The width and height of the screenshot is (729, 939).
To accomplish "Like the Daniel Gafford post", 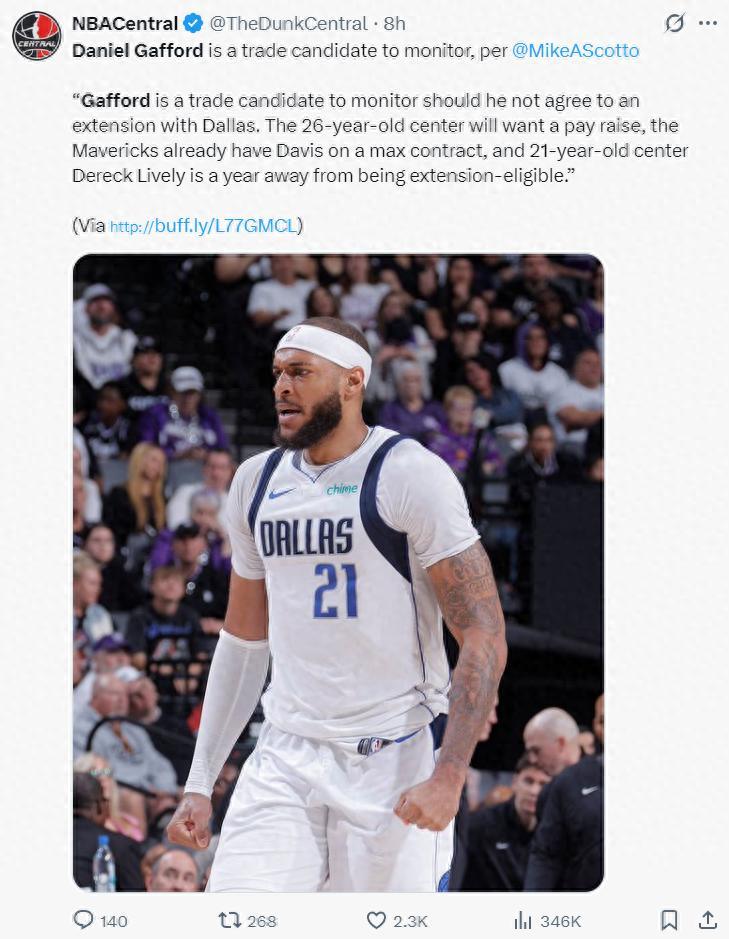I will 377,920.
